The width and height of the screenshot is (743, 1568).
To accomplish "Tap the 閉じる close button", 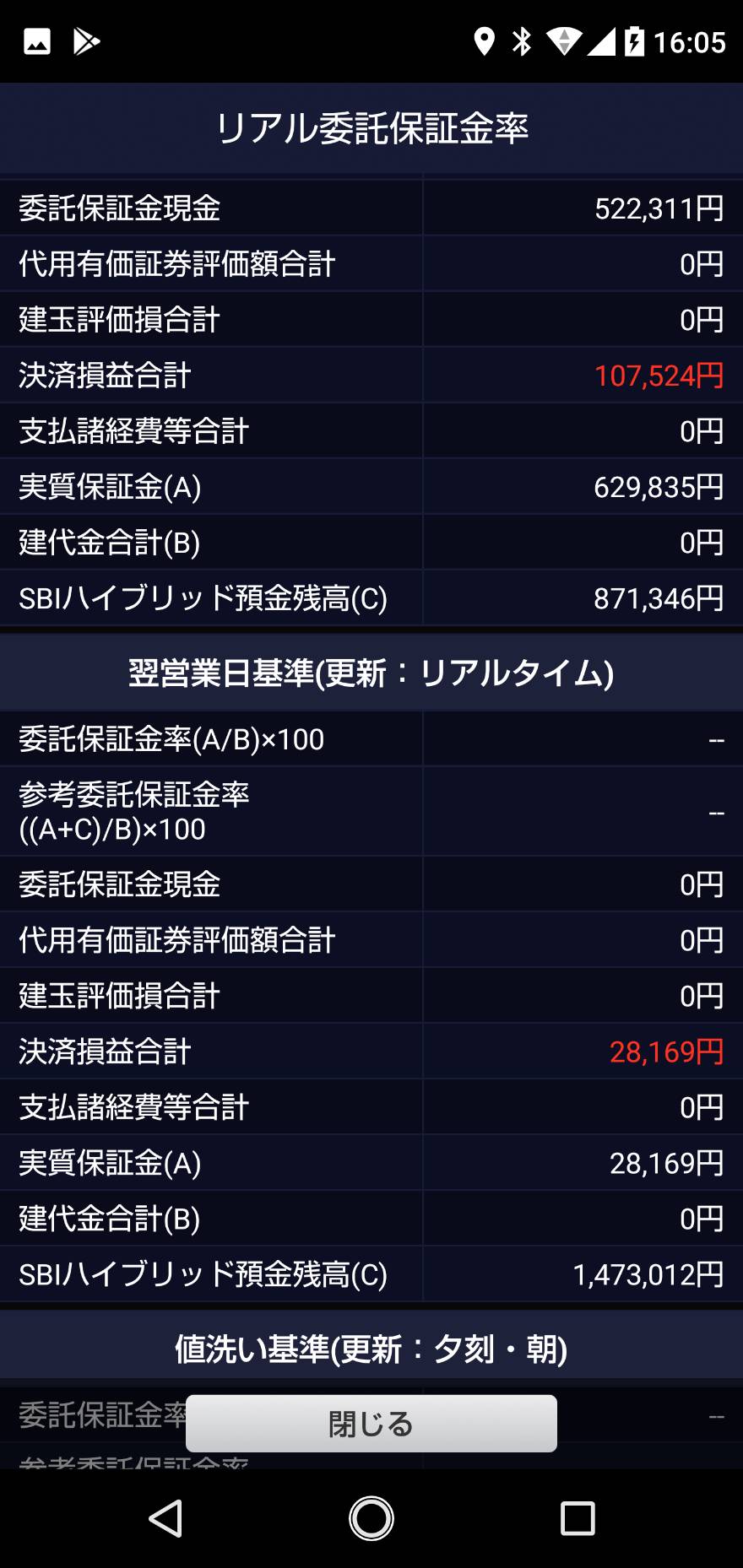I will tap(371, 1424).
